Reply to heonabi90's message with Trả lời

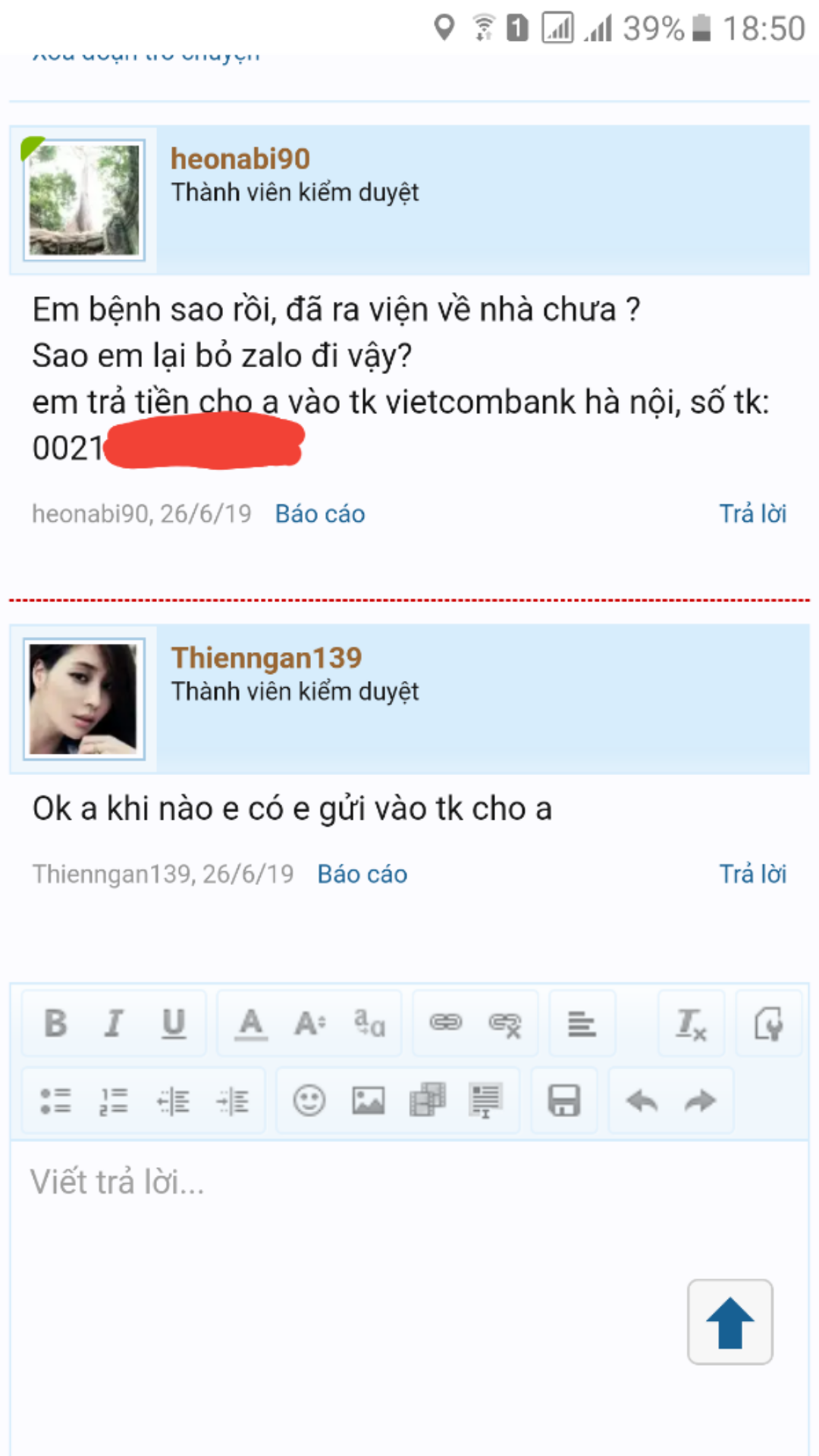tap(752, 513)
